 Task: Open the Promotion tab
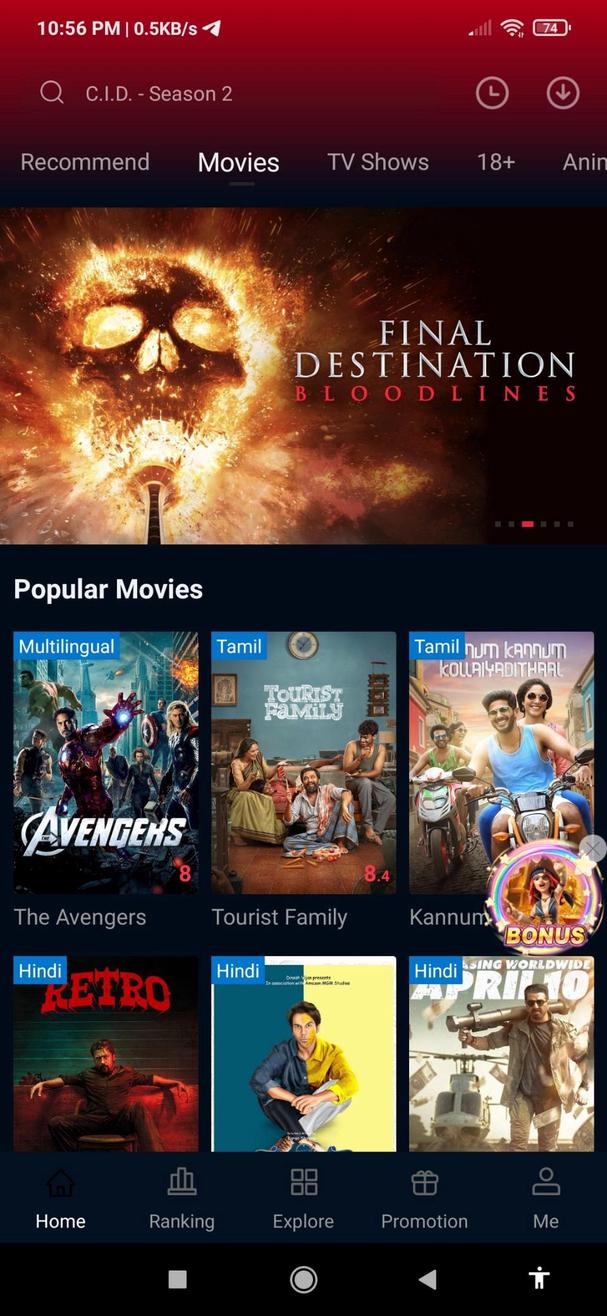[424, 1198]
